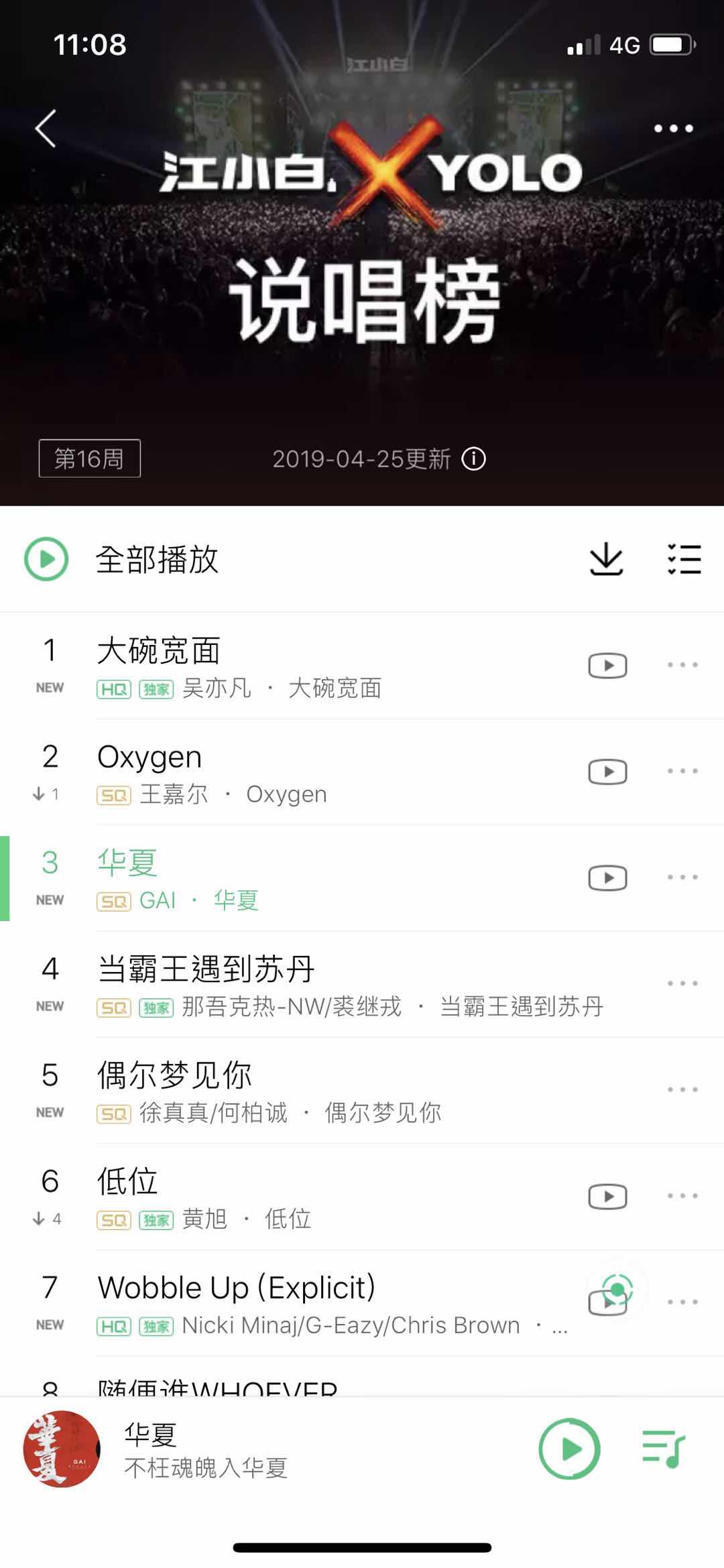Tap the 第16周 week label
This screenshot has height=1568, width=724.
[89, 458]
